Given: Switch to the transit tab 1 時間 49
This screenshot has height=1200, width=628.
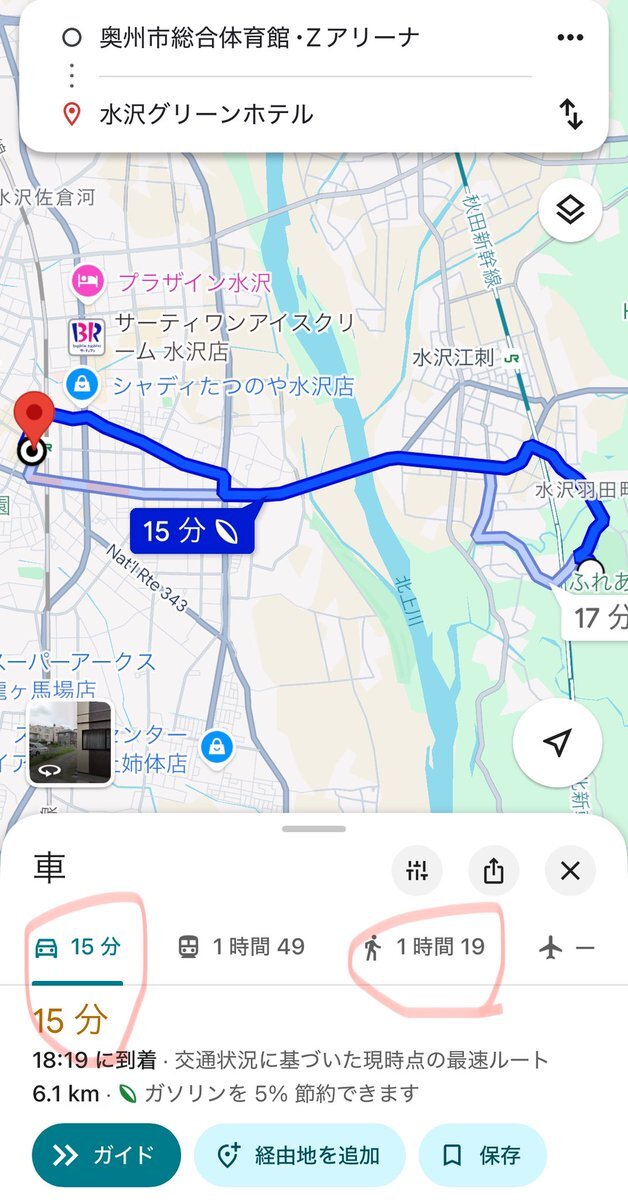Looking at the screenshot, I should (241, 947).
